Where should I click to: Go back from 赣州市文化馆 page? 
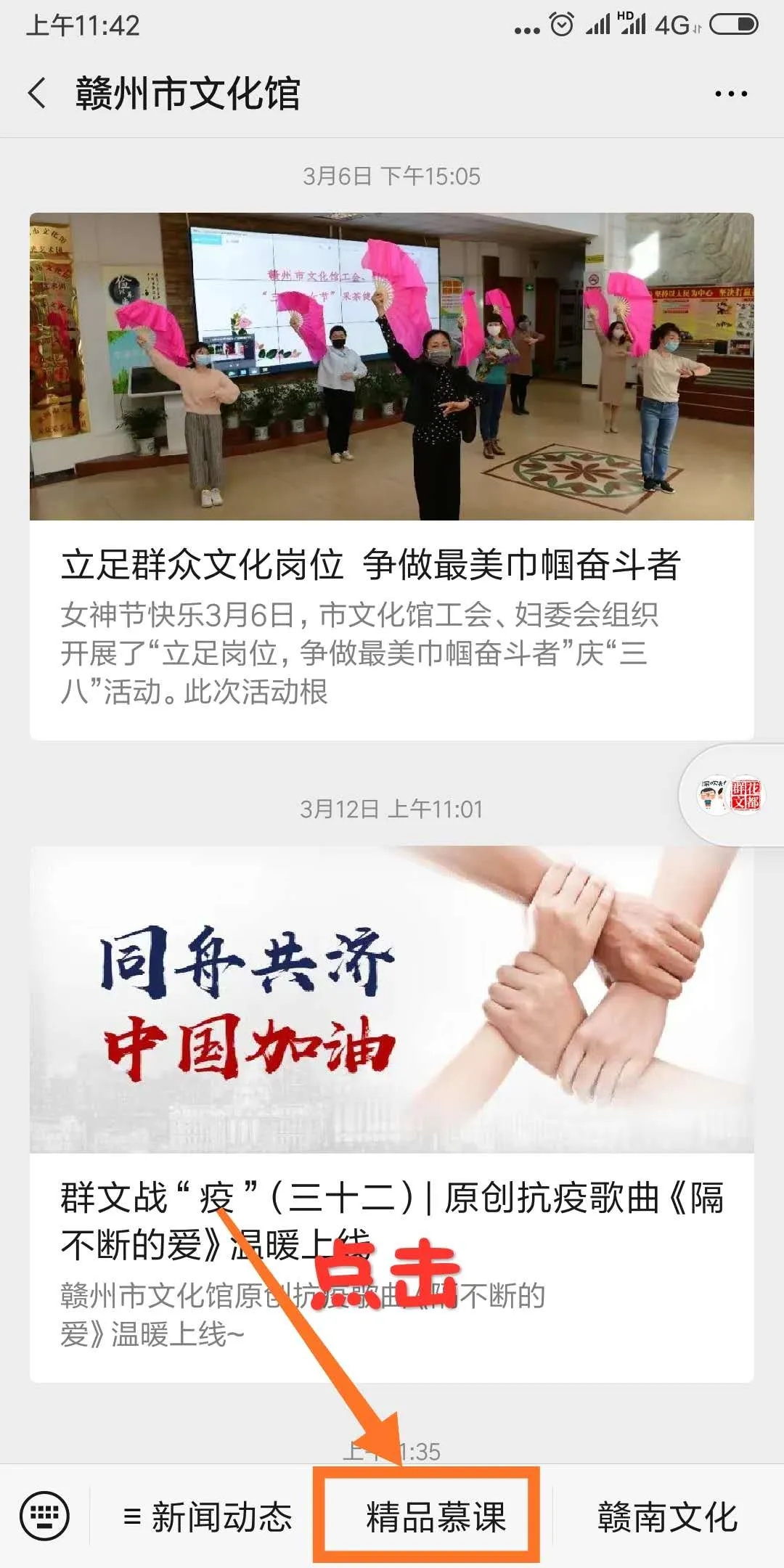pos(38,94)
